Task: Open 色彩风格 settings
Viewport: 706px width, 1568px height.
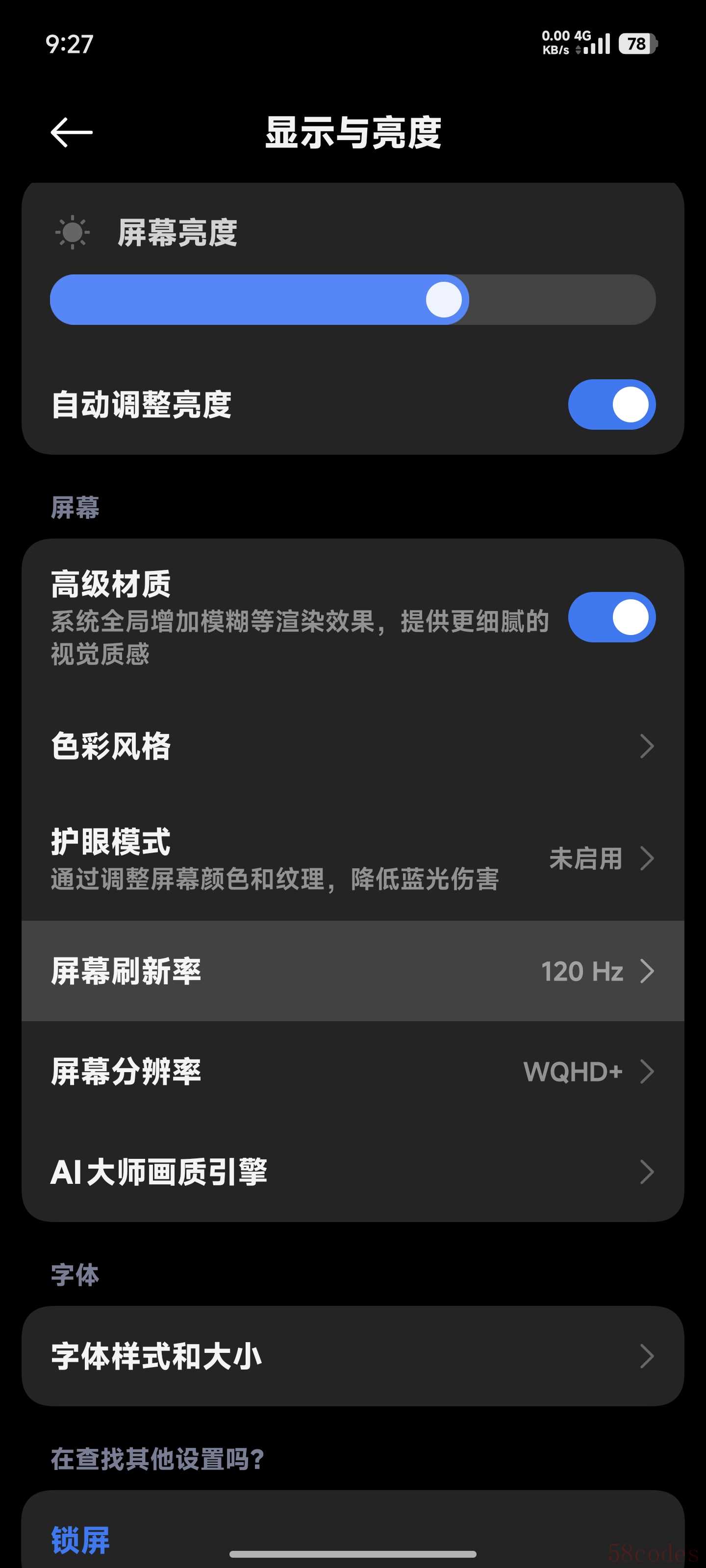Action: 352,746
